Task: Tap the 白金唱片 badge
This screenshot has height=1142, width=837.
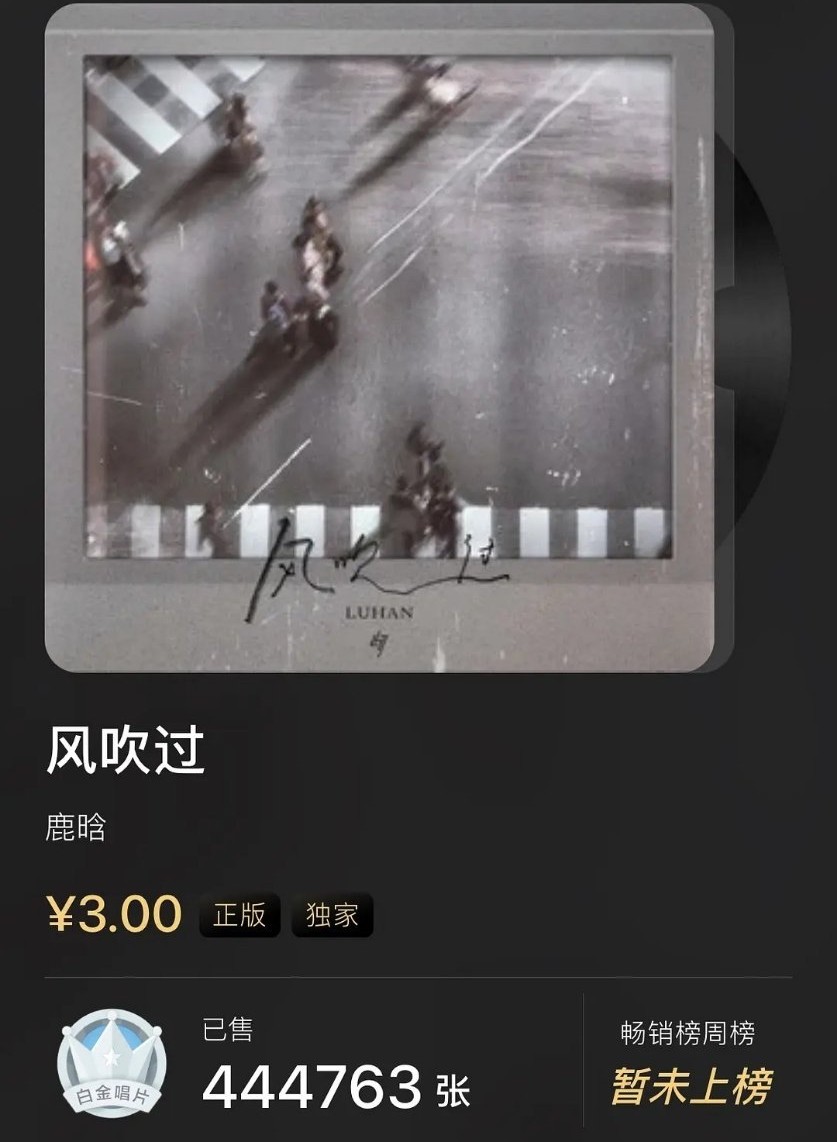Action: click(x=112, y=1066)
